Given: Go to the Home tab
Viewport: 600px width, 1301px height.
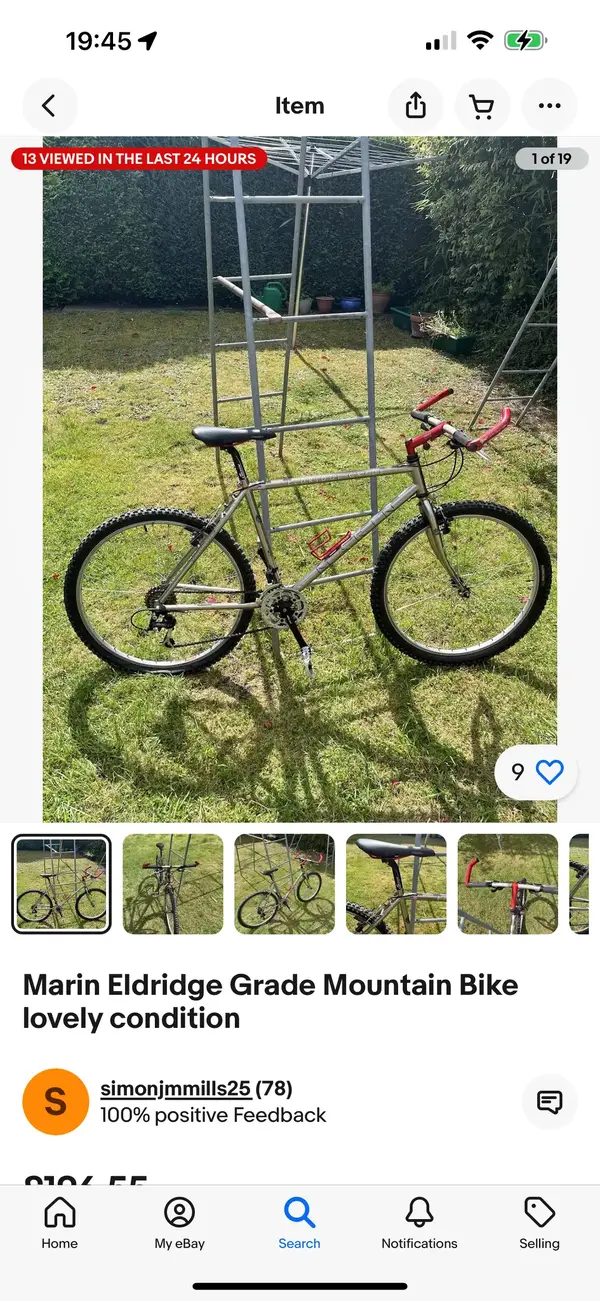Looking at the screenshot, I should (60, 1223).
